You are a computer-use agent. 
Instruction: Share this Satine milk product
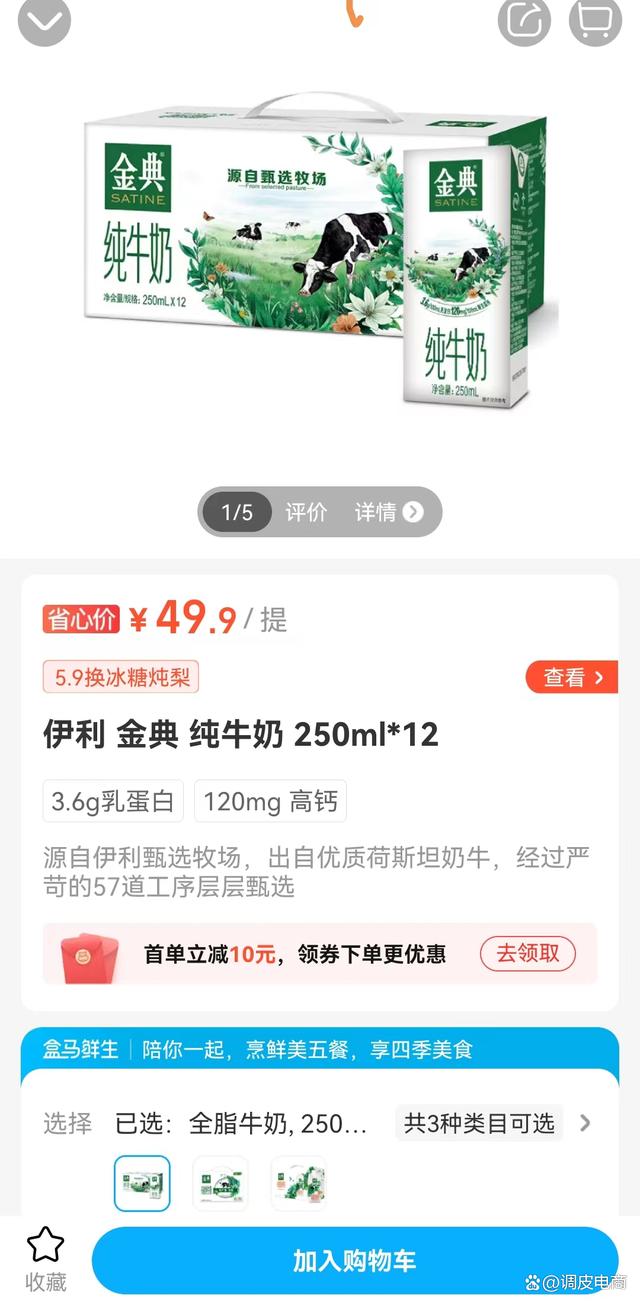(524, 21)
